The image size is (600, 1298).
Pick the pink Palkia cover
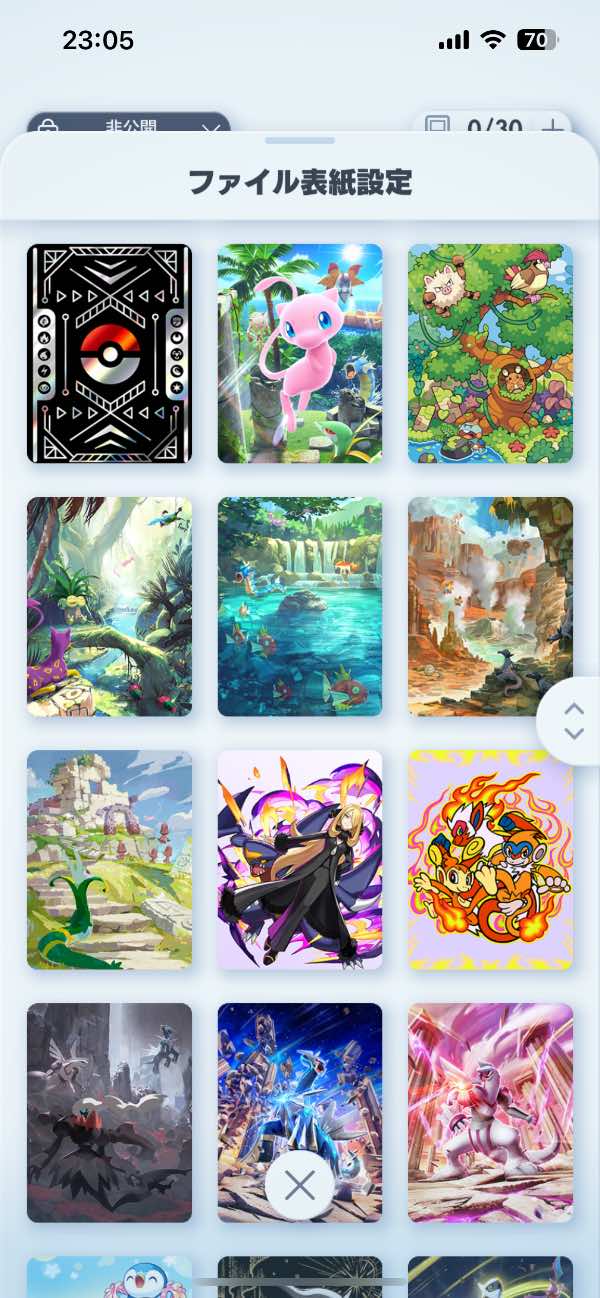490,1112
